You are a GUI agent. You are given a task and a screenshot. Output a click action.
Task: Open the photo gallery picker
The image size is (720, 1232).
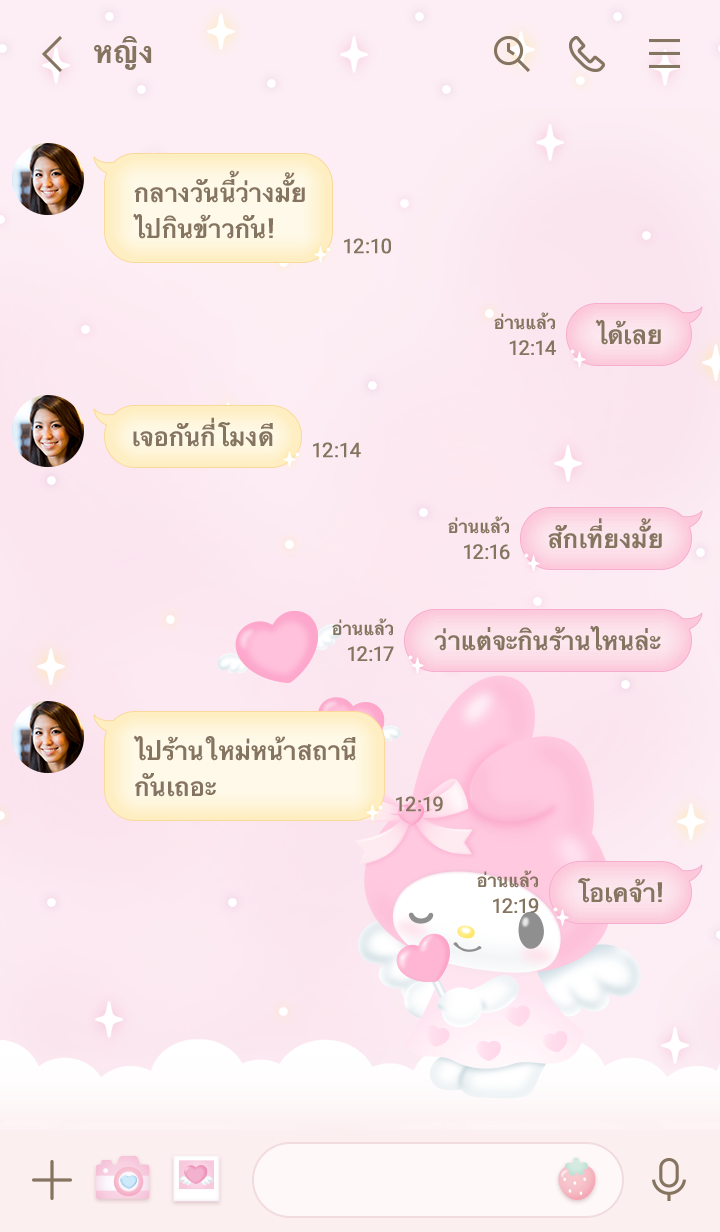196,1178
